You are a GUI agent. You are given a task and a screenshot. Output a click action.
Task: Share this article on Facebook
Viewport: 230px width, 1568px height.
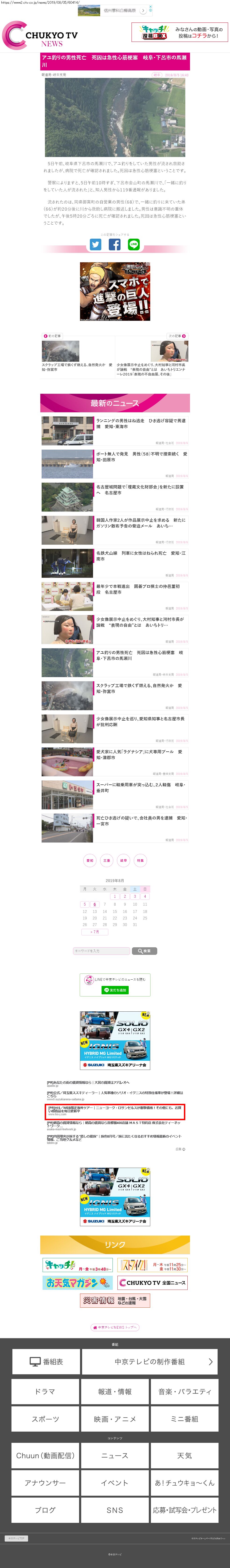pyautogui.click(x=114, y=244)
